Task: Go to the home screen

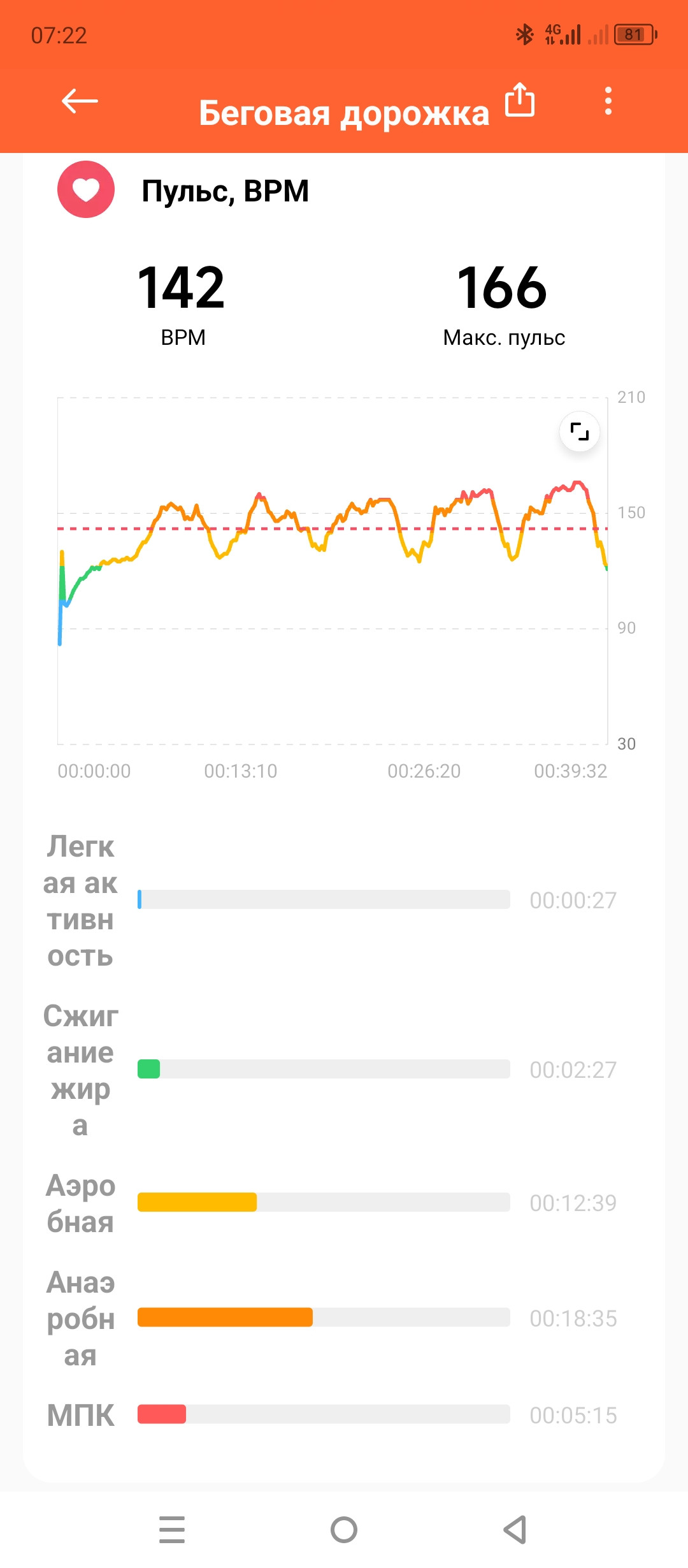Action: (x=344, y=1530)
